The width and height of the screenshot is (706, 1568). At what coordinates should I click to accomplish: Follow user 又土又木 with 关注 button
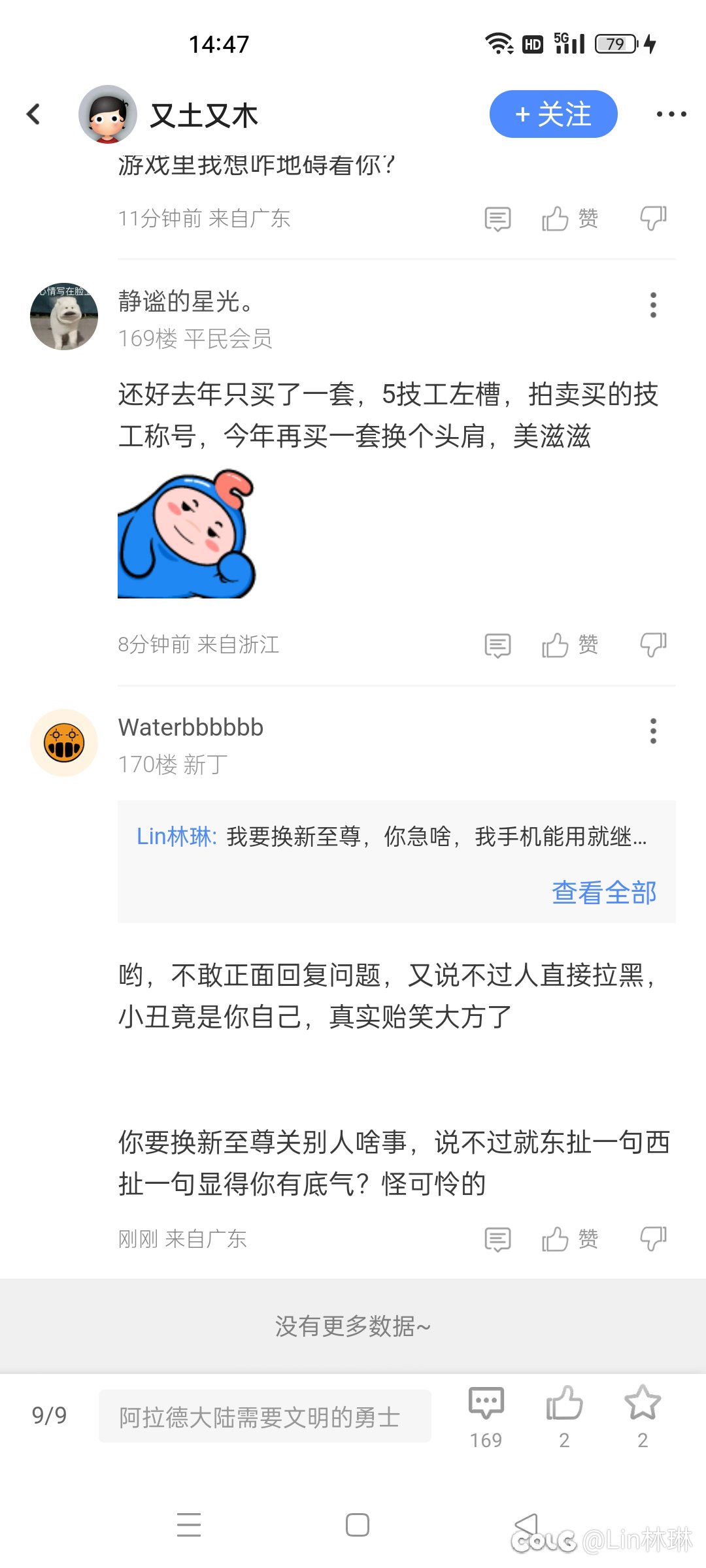[553, 114]
